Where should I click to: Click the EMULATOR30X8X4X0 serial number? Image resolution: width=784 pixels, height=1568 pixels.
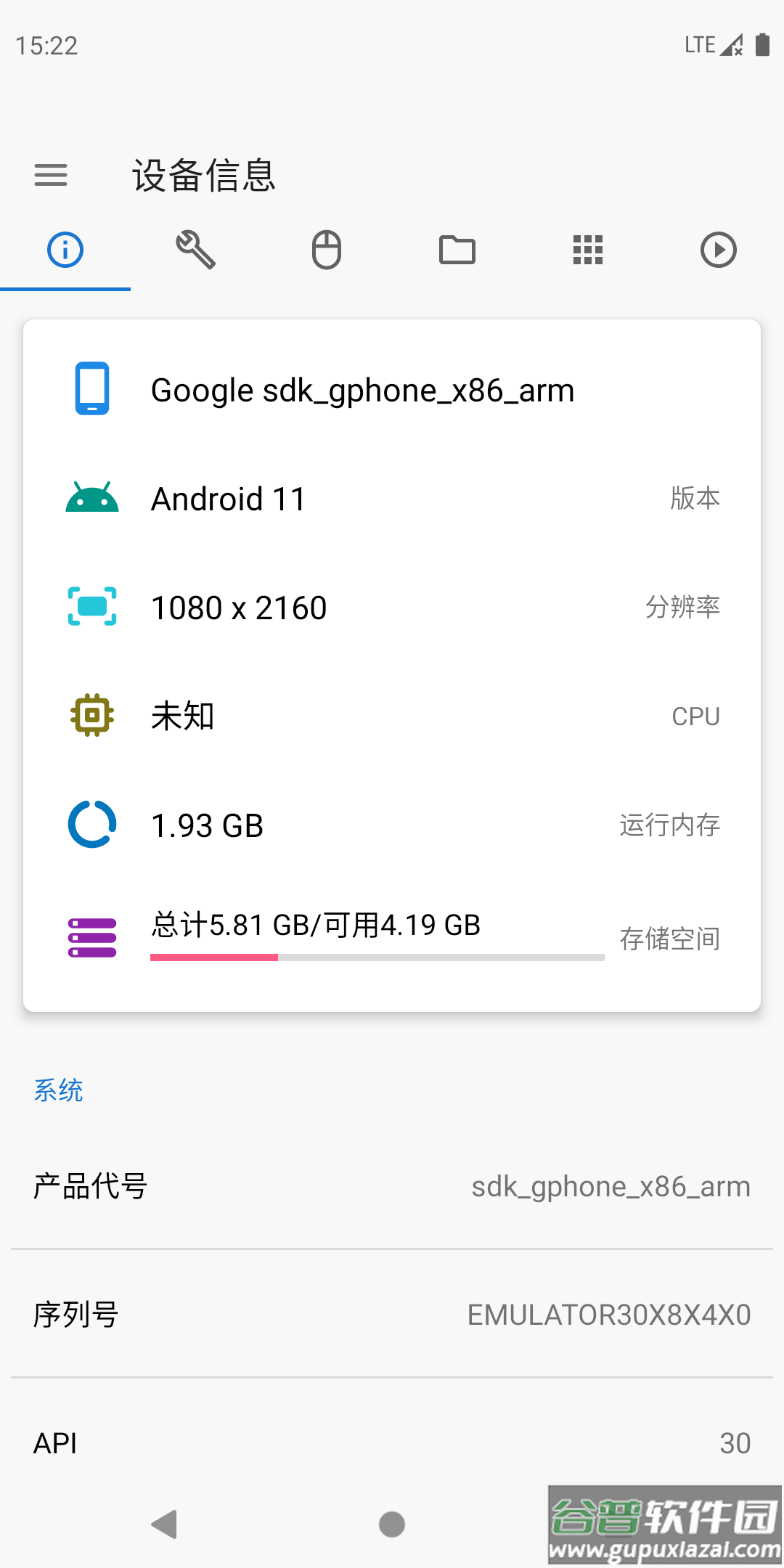click(x=608, y=1315)
